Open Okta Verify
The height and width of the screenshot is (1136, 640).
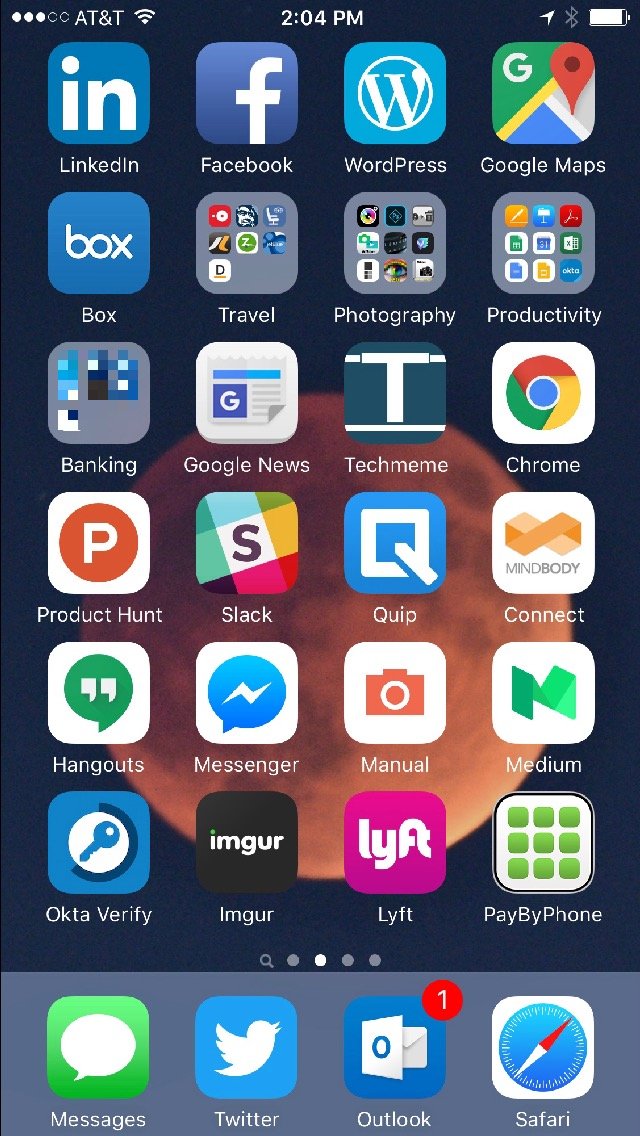click(99, 843)
